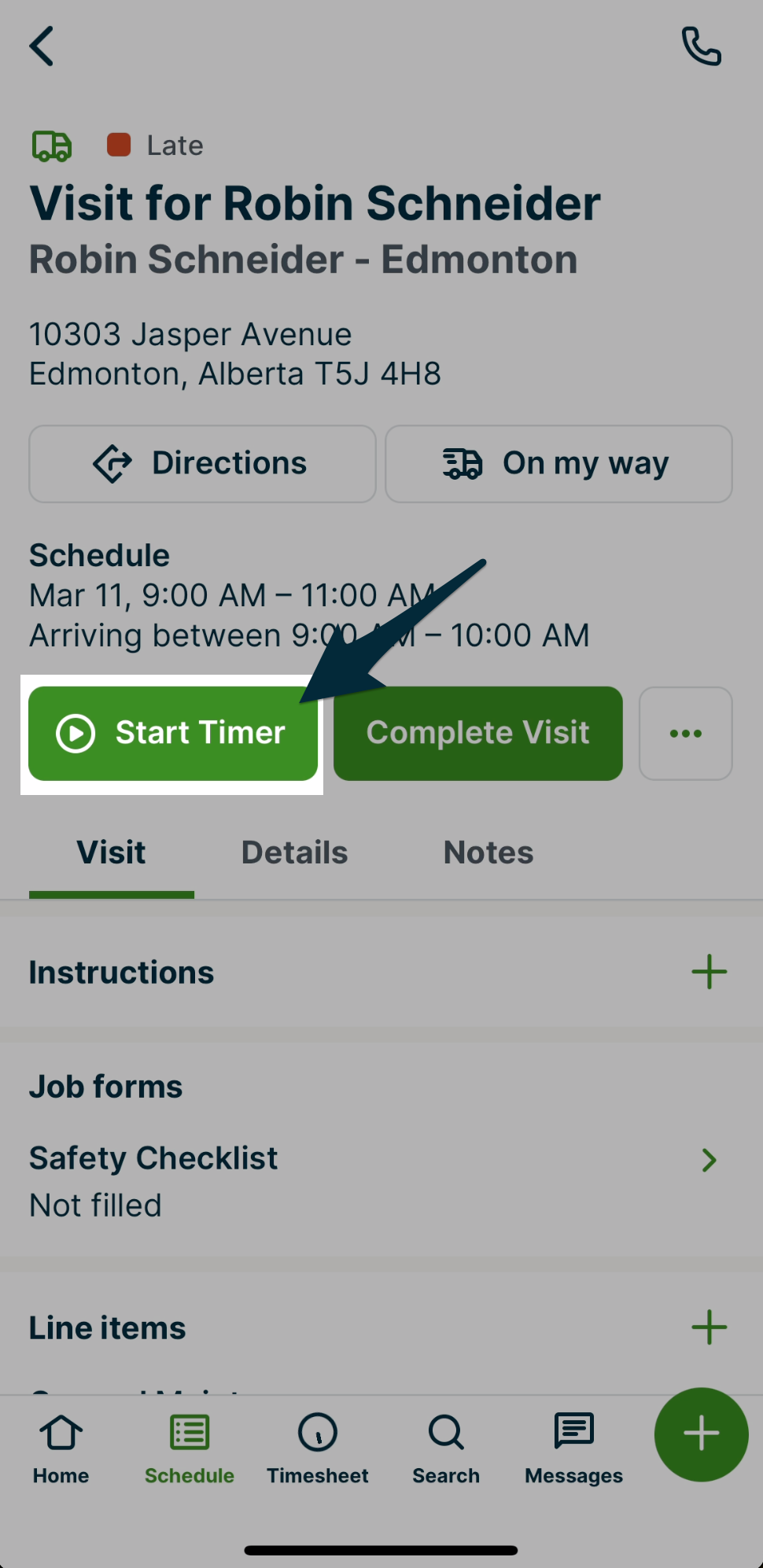
Task: Start the visit timer
Action: pyautogui.click(x=172, y=732)
